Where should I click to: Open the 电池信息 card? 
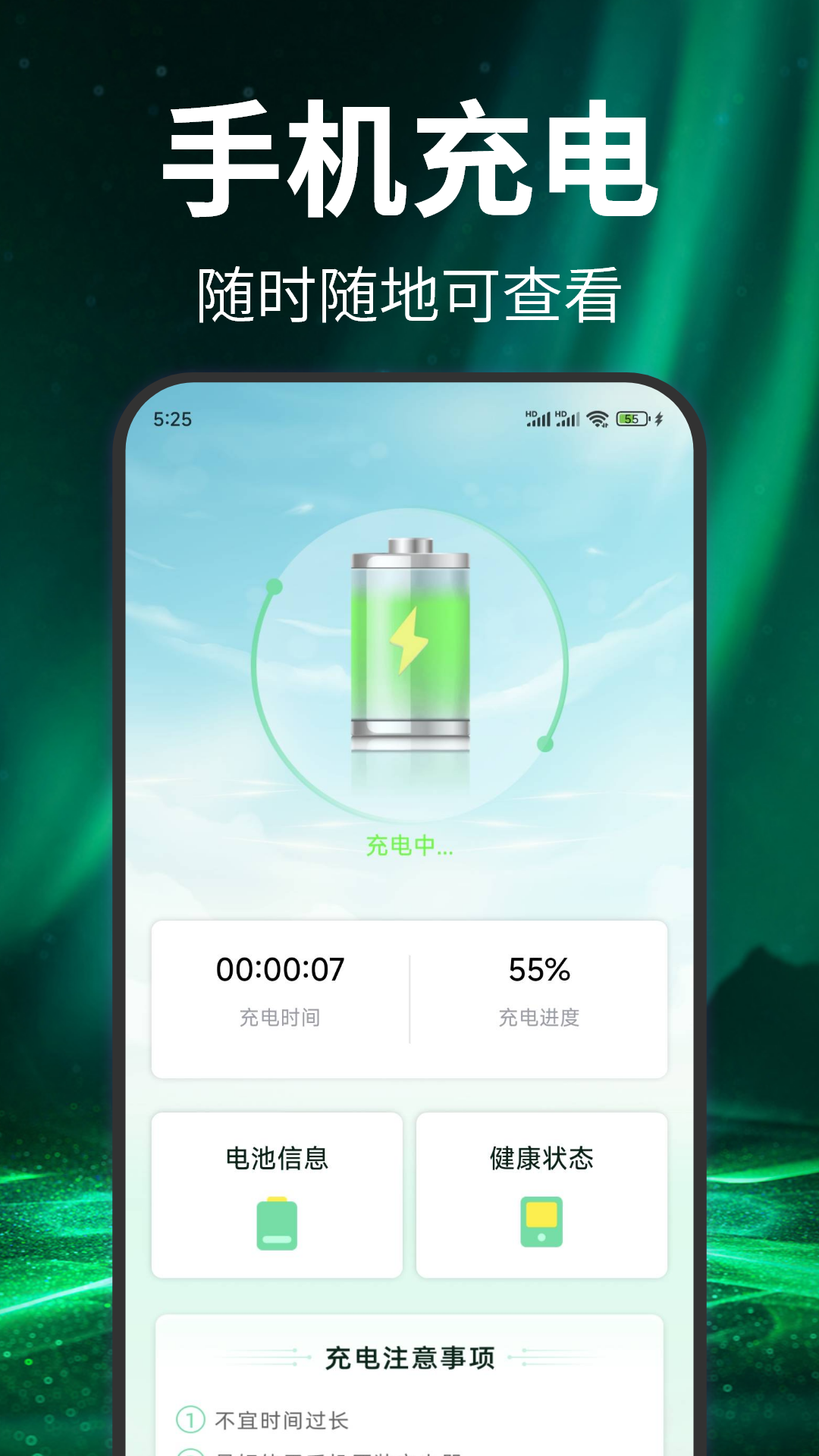(275, 1197)
